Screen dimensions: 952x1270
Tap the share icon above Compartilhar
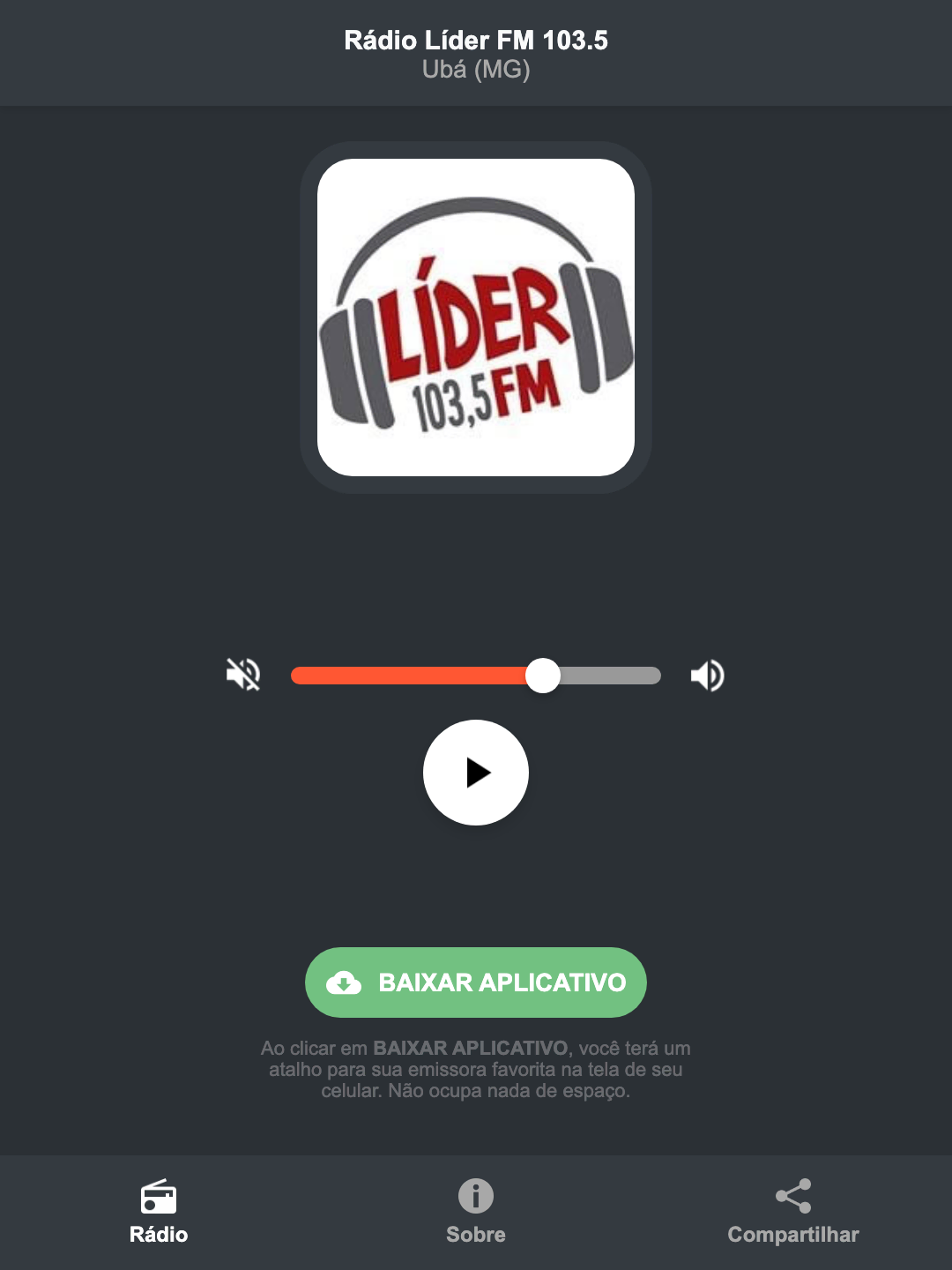click(x=792, y=1196)
